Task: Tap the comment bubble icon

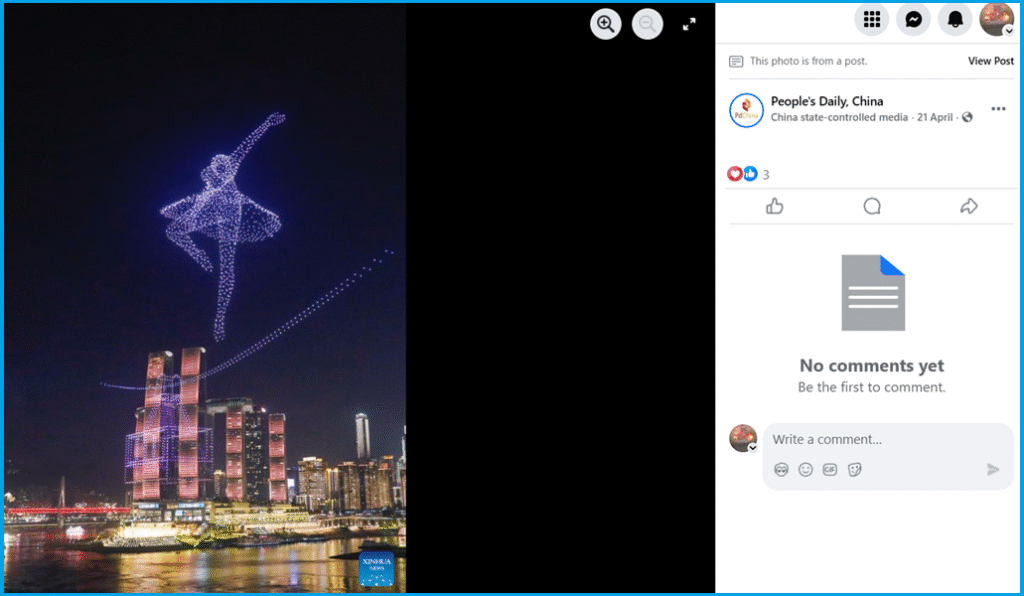Action: click(x=872, y=206)
